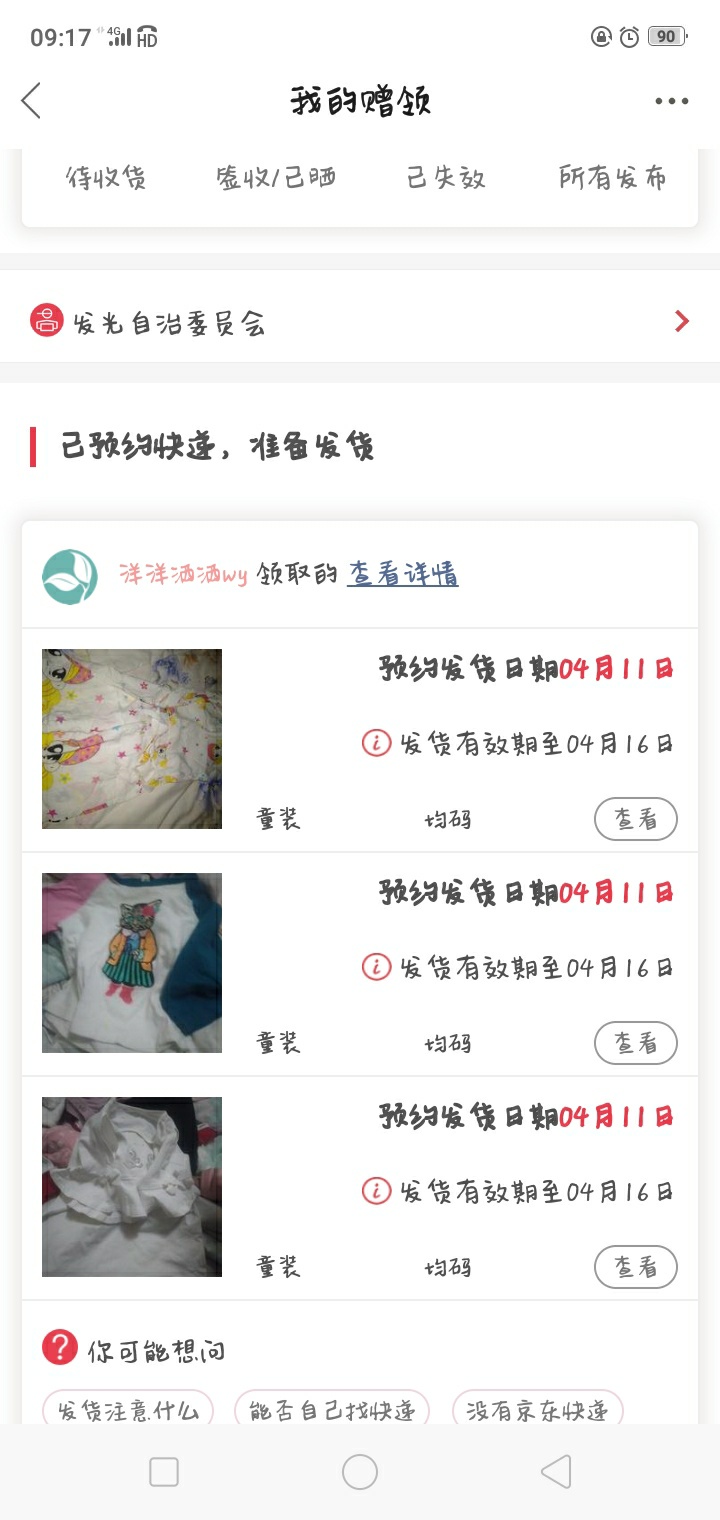View the white blouse item
720x1520 pixels.
click(635, 1267)
